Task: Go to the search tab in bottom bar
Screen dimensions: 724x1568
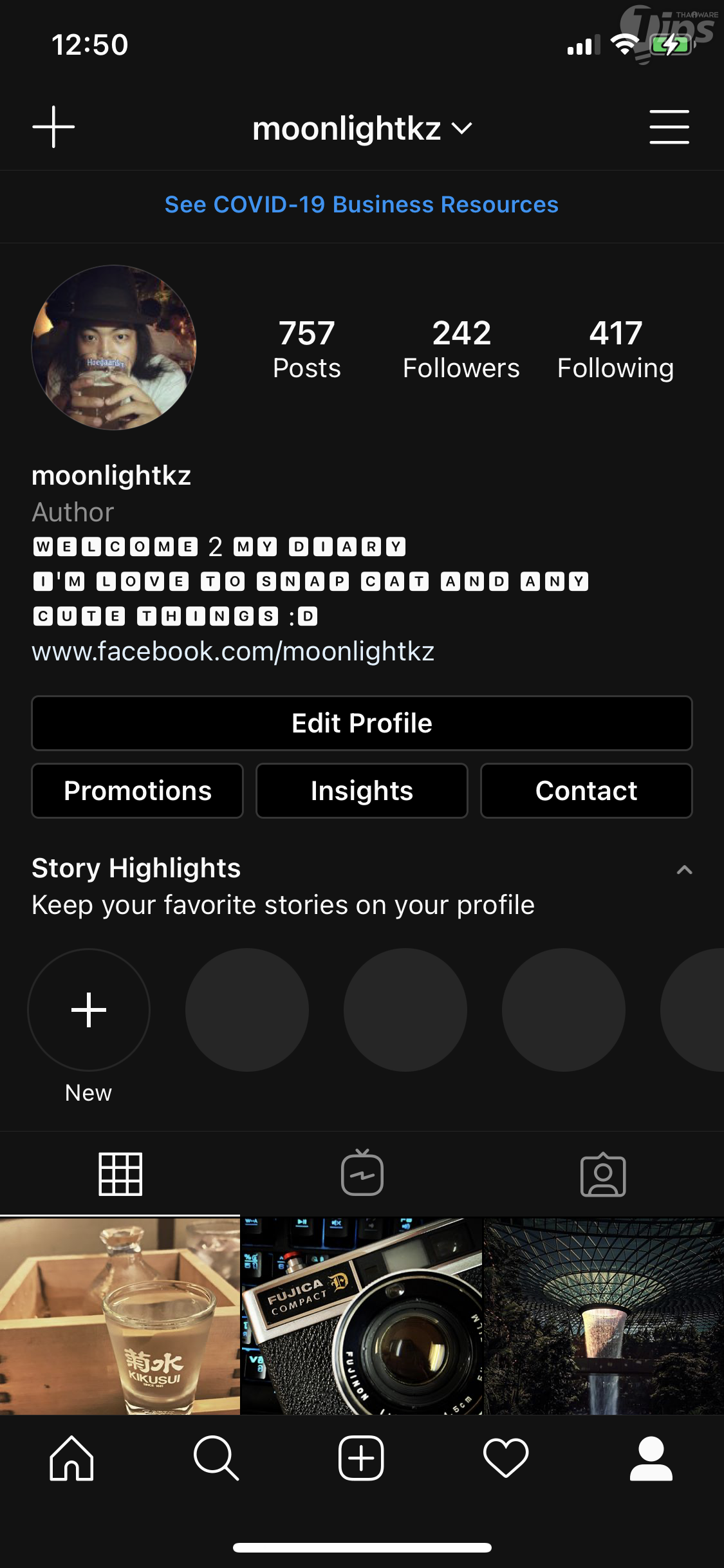Action: pyautogui.click(x=216, y=1459)
